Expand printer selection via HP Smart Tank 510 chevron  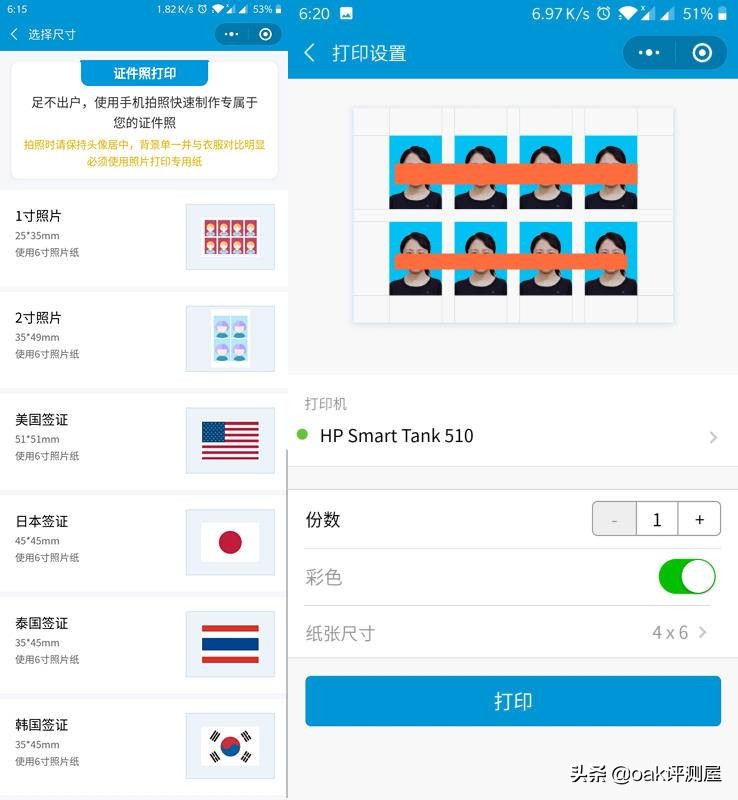tap(712, 437)
